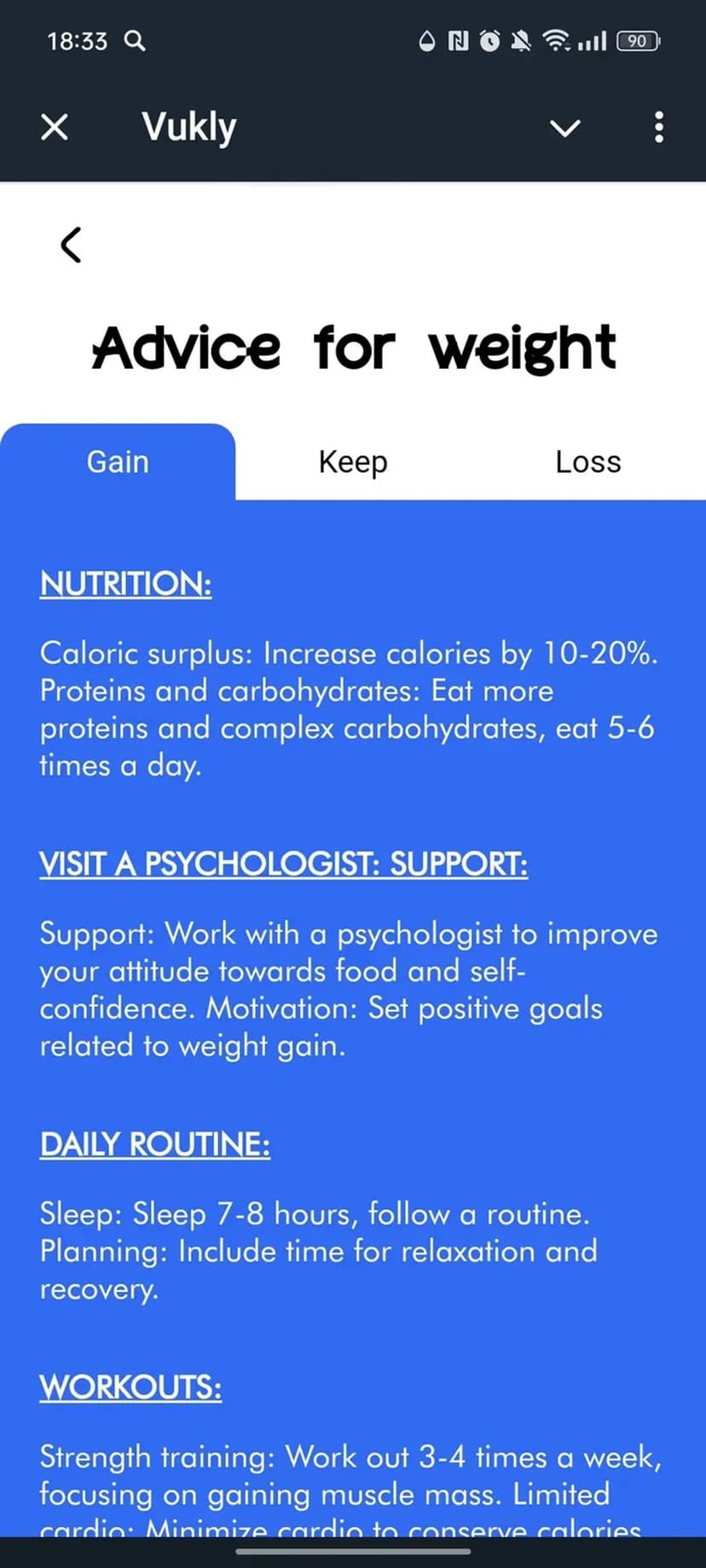Close the Vukly web view
Image resolution: width=706 pixels, height=1568 pixels.
[x=55, y=128]
